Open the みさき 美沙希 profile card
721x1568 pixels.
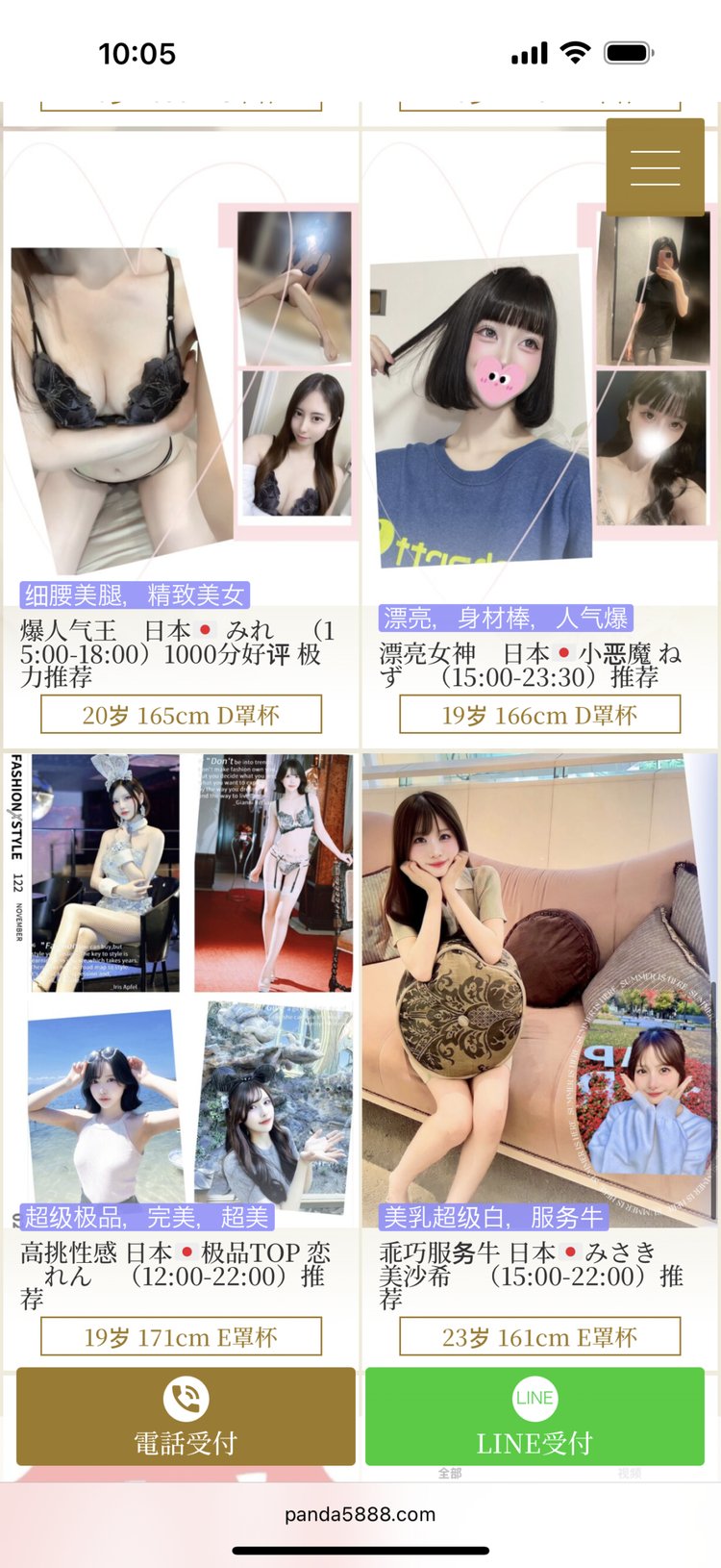pos(538,991)
